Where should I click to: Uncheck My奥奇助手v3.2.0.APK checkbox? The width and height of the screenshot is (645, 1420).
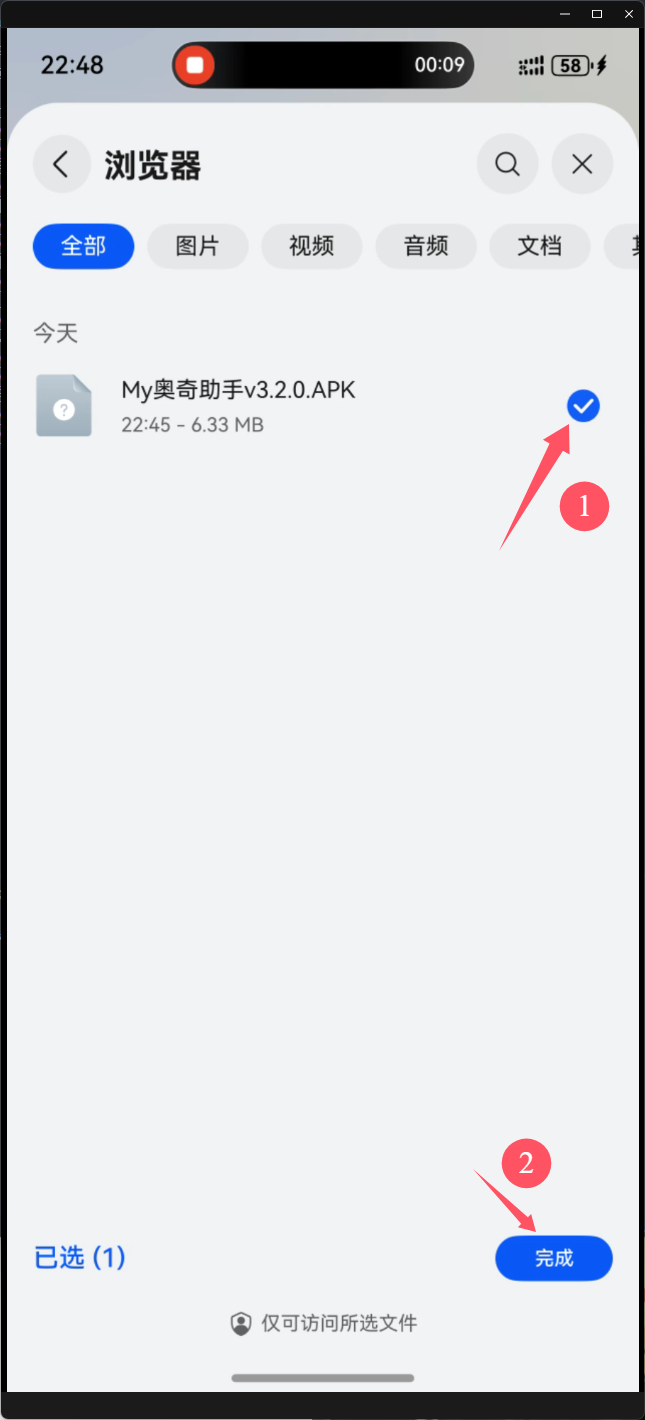[583, 406]
